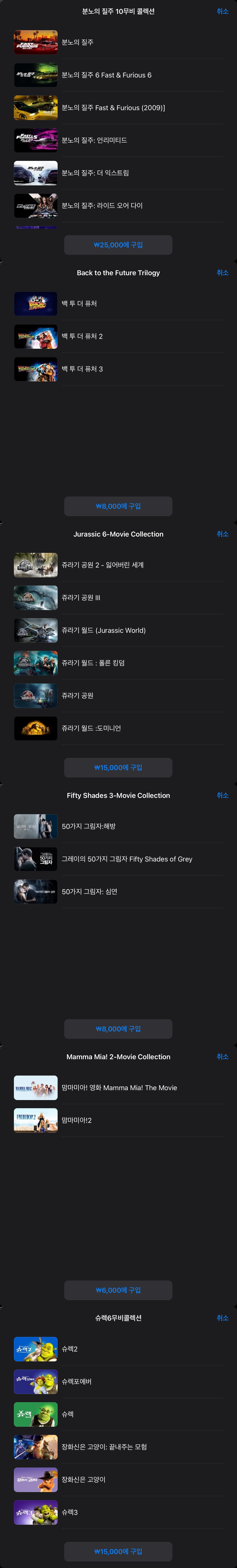Cancel the 분노의 질주 10무비 콜렉션 sheet

coord(222,11)
